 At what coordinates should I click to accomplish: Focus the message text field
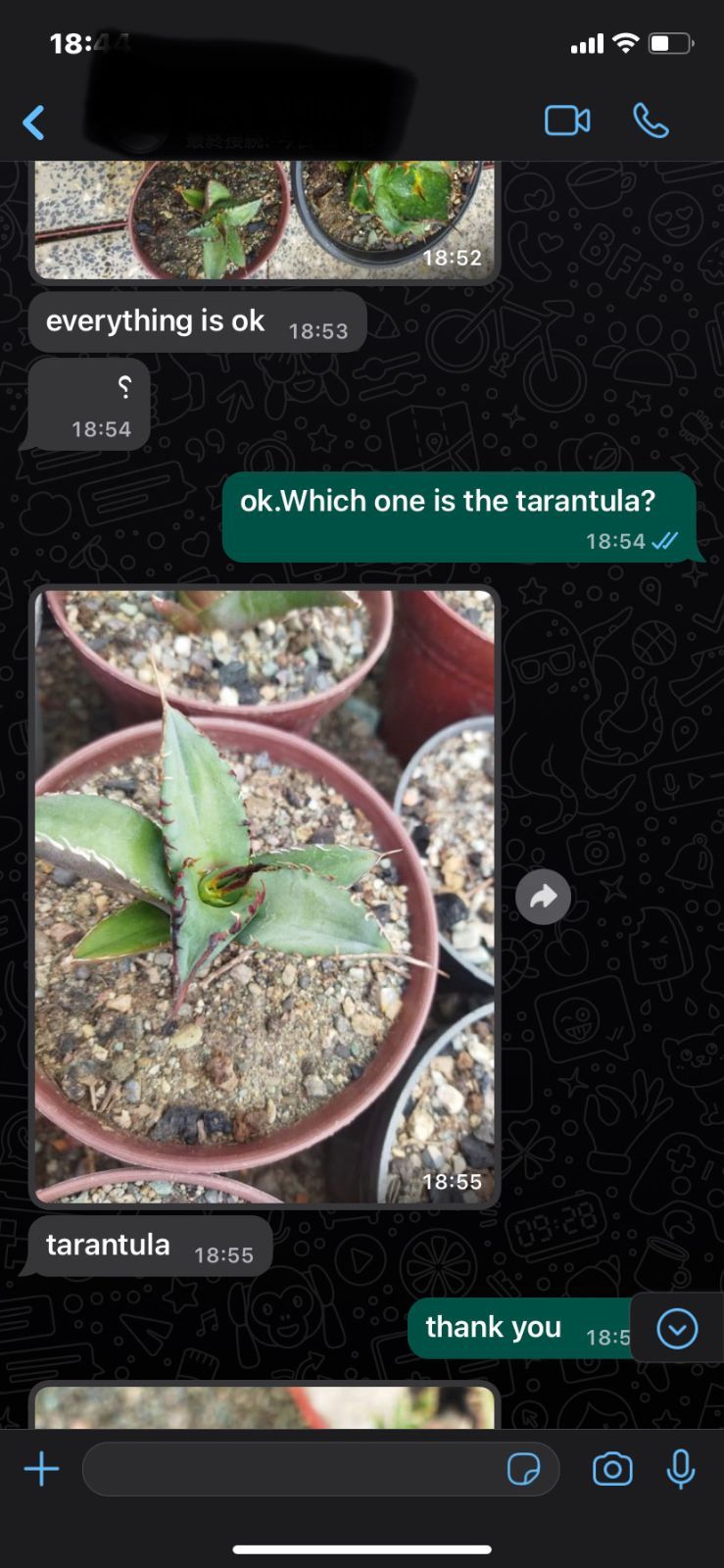(294, 1469)
